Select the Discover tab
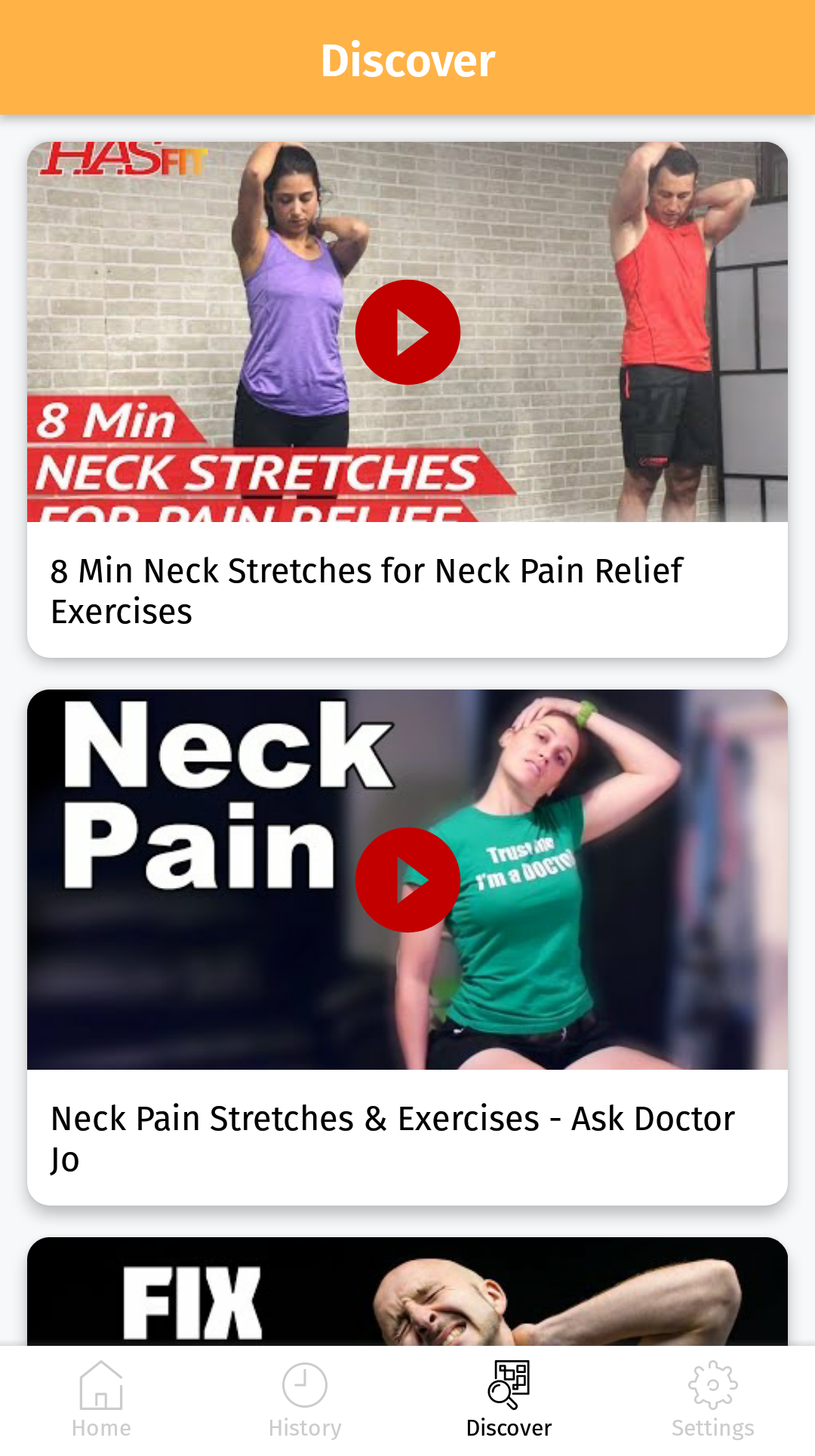This screenshot has height=1456, width=815. [509, 1400]
